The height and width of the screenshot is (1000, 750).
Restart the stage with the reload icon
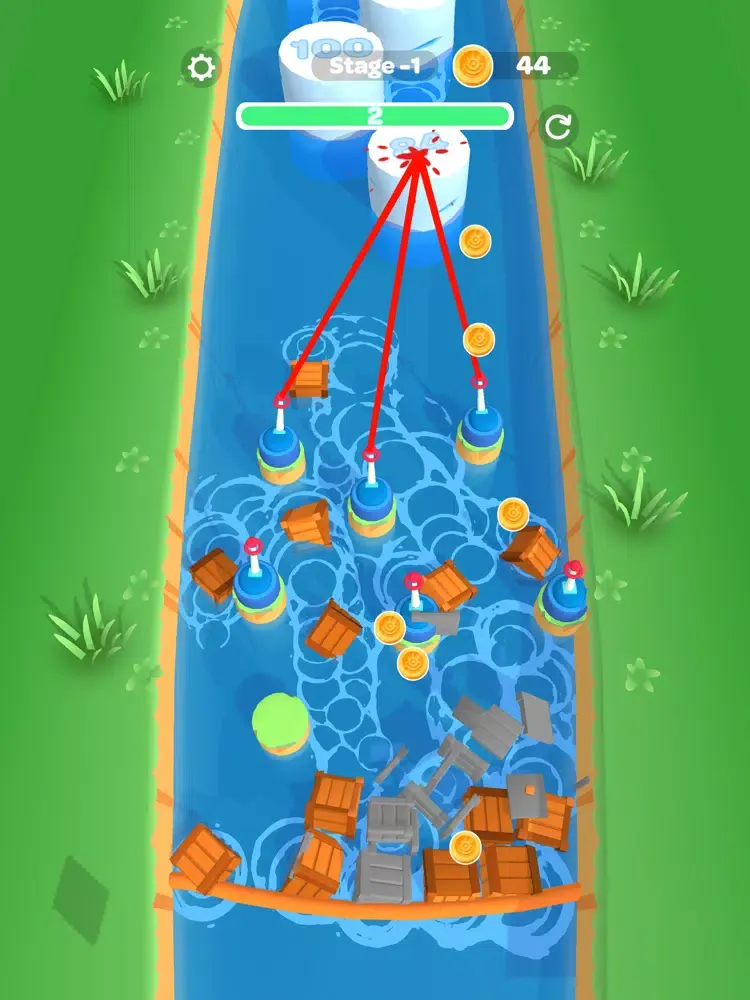[x=558, y=127]
